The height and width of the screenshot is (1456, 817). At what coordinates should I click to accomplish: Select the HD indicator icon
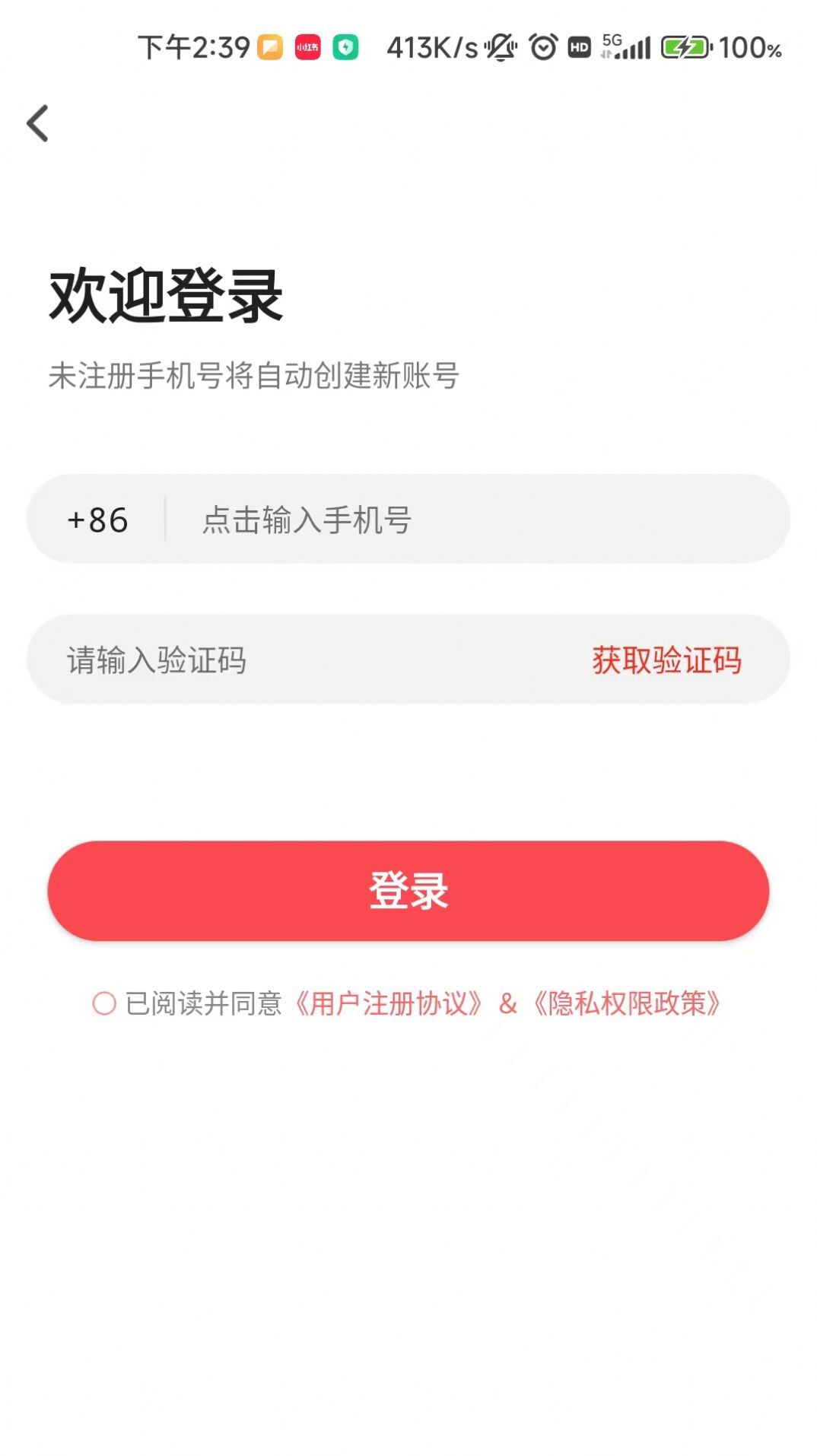[579, 47]
